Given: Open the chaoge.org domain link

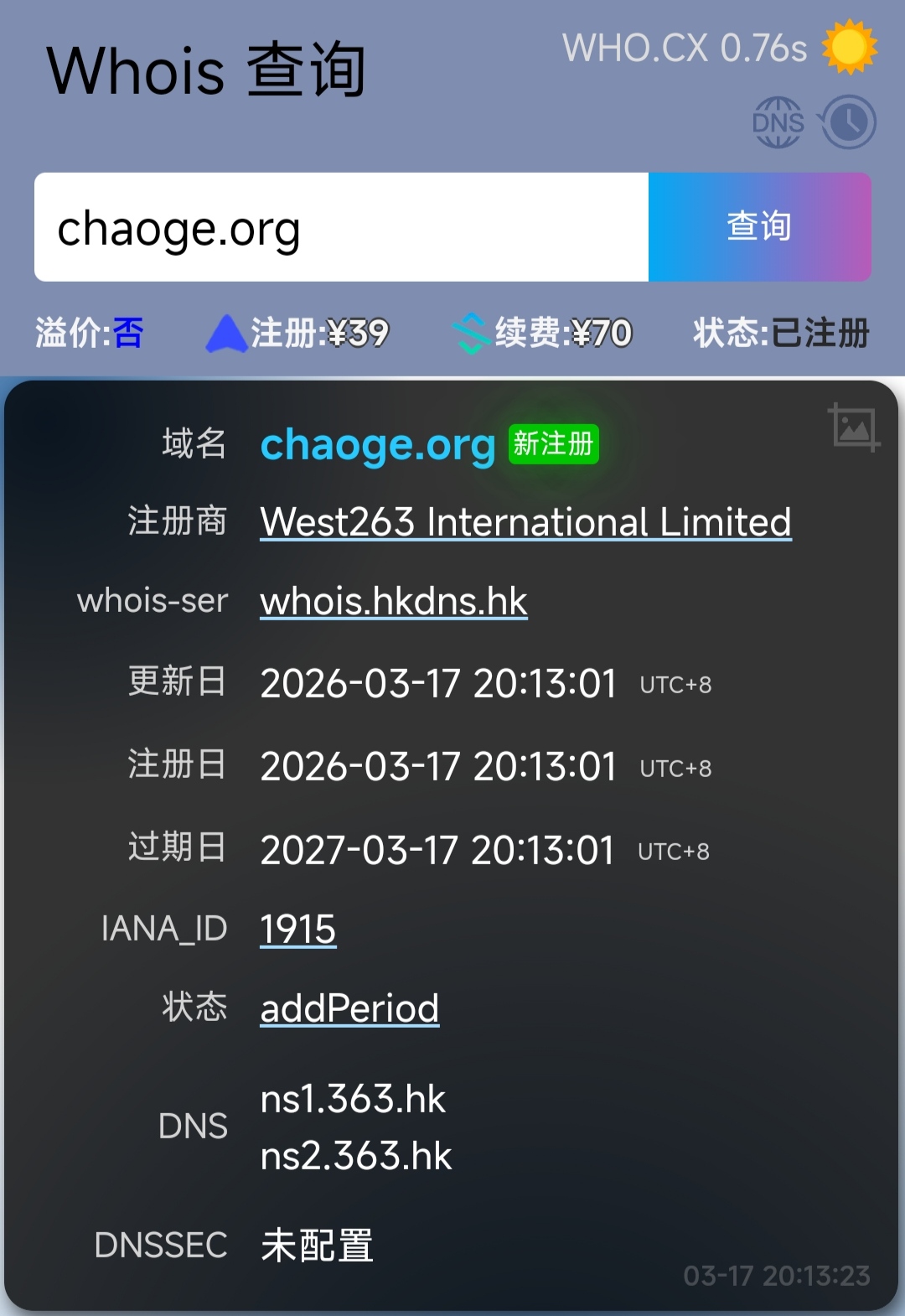Looking at the screenshot, I should click(378, 444).
